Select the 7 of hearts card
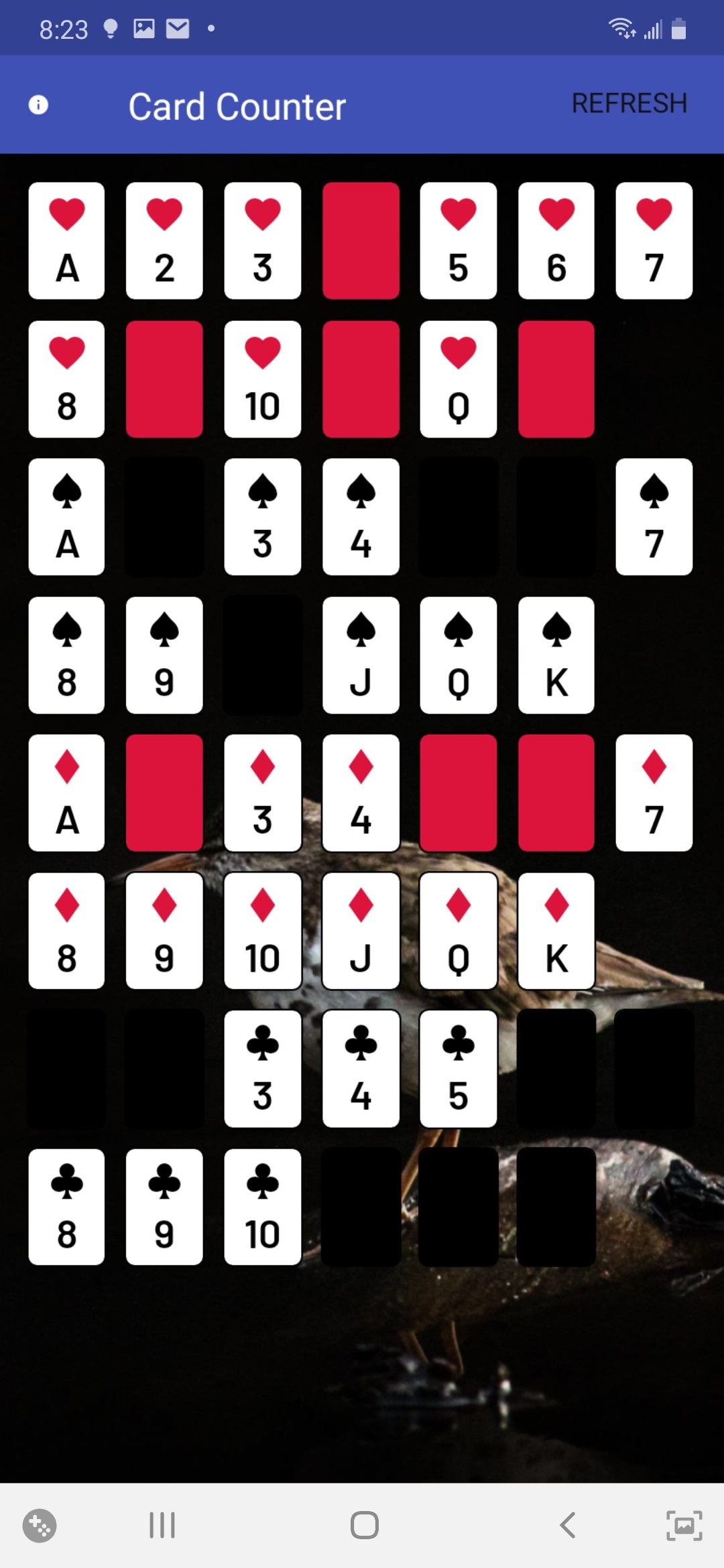 tap(654, 241)
